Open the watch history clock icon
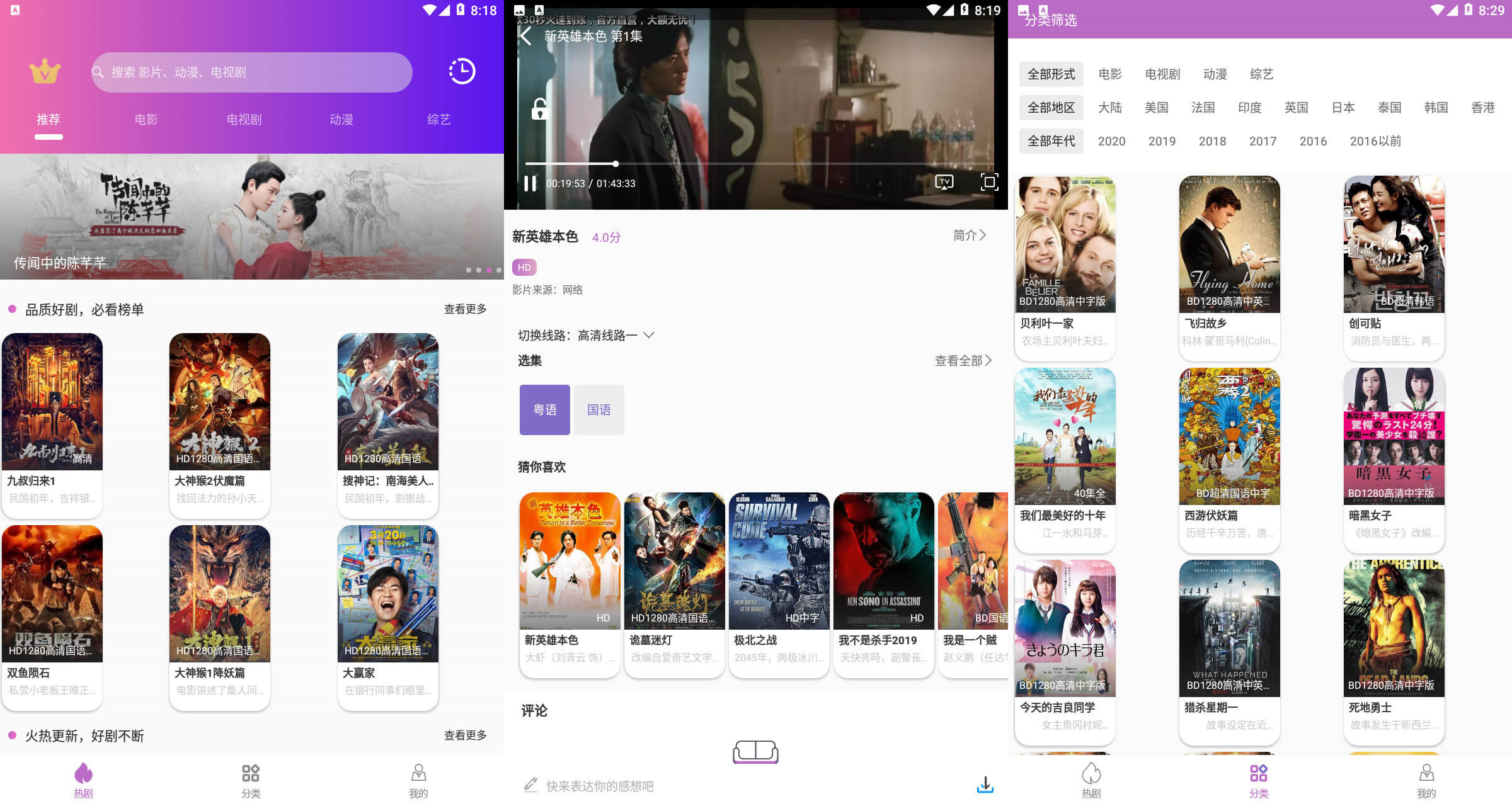The image size is (1512, 806). (462, 71)
